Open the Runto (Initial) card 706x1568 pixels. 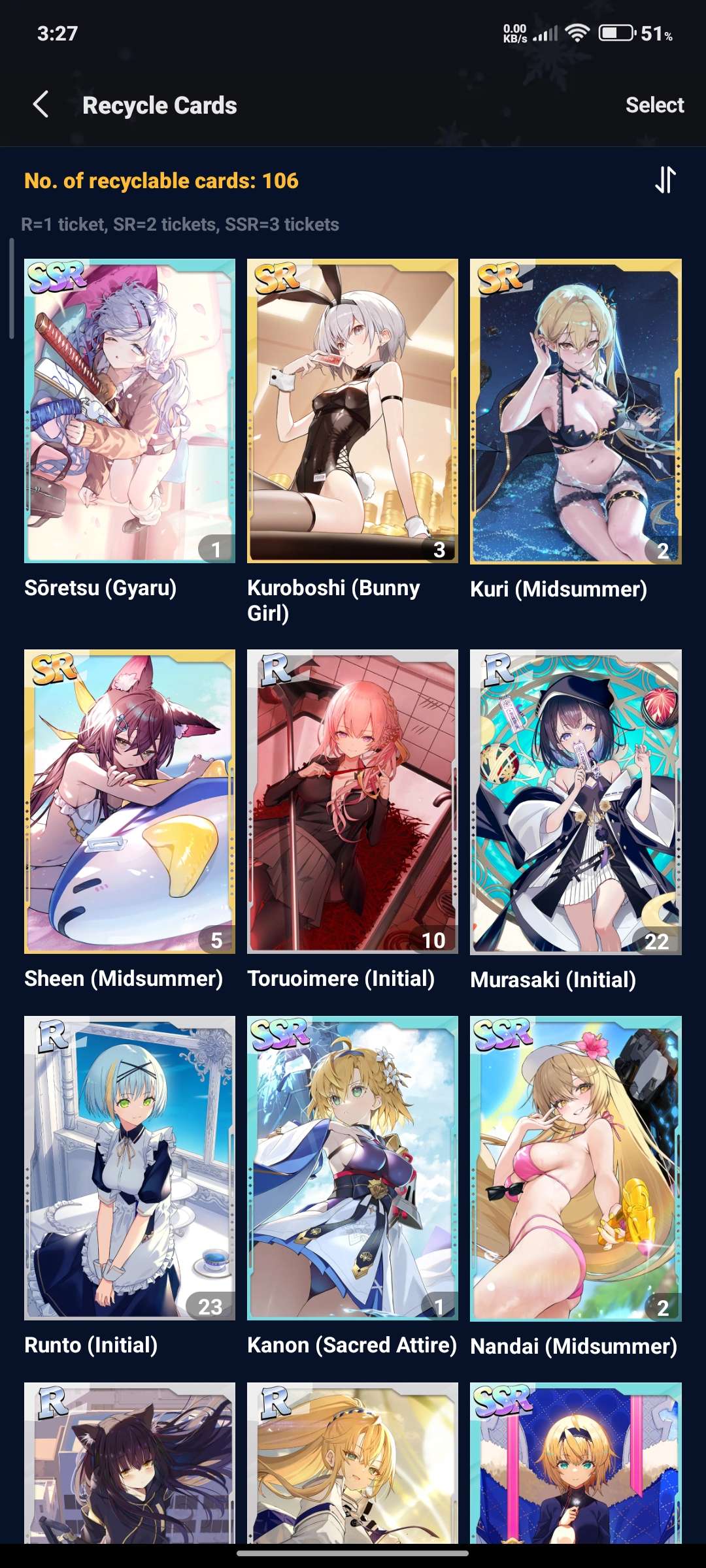(129, 1168)
